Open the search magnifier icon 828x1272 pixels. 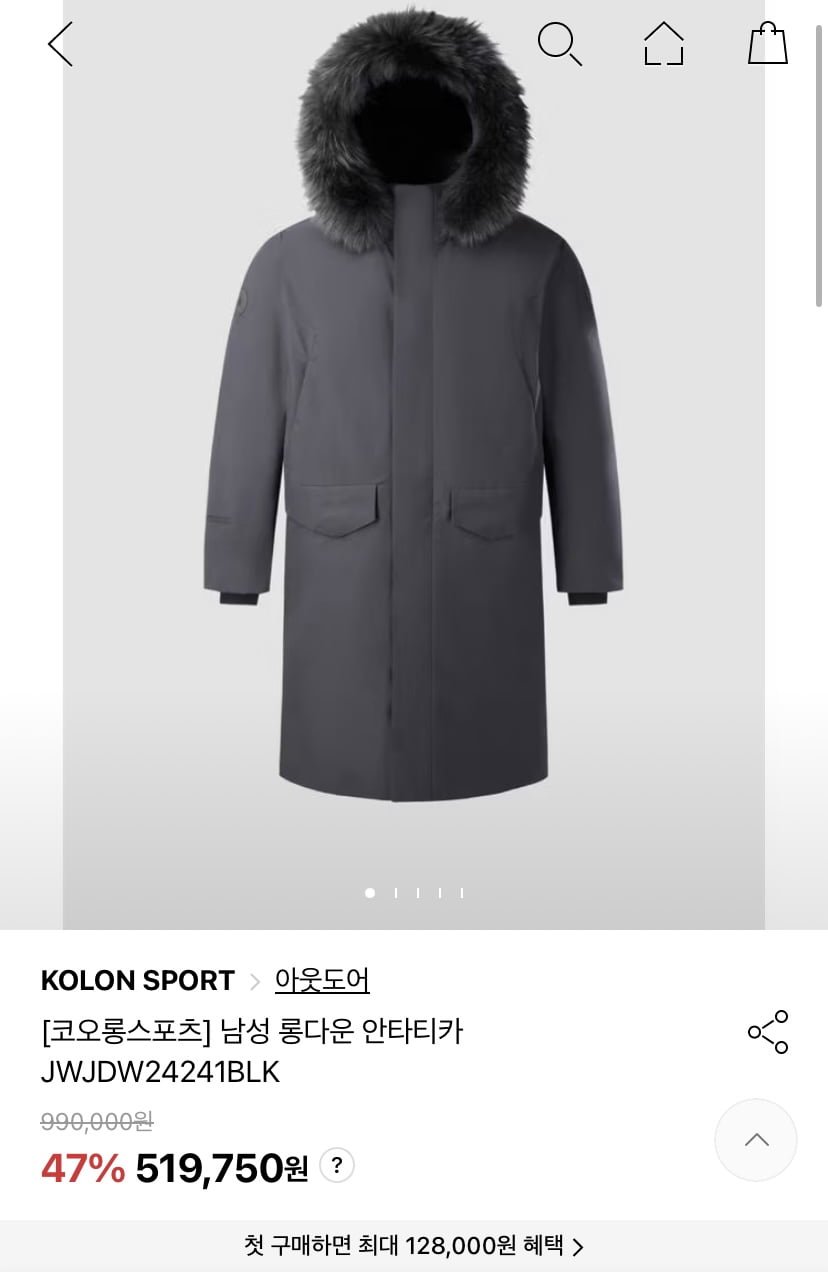coord(559,45)
